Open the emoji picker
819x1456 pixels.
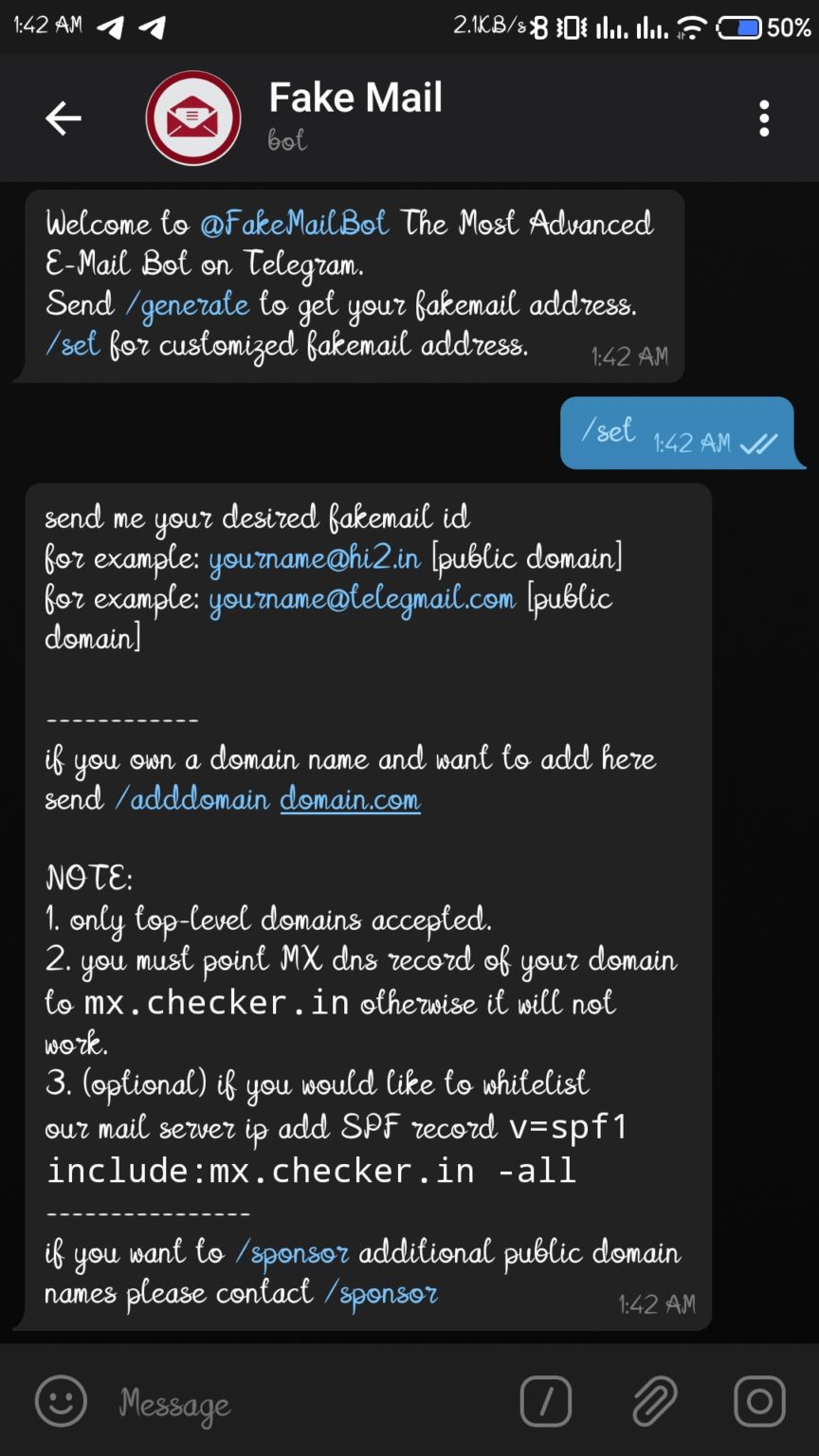click(61, 1401)
